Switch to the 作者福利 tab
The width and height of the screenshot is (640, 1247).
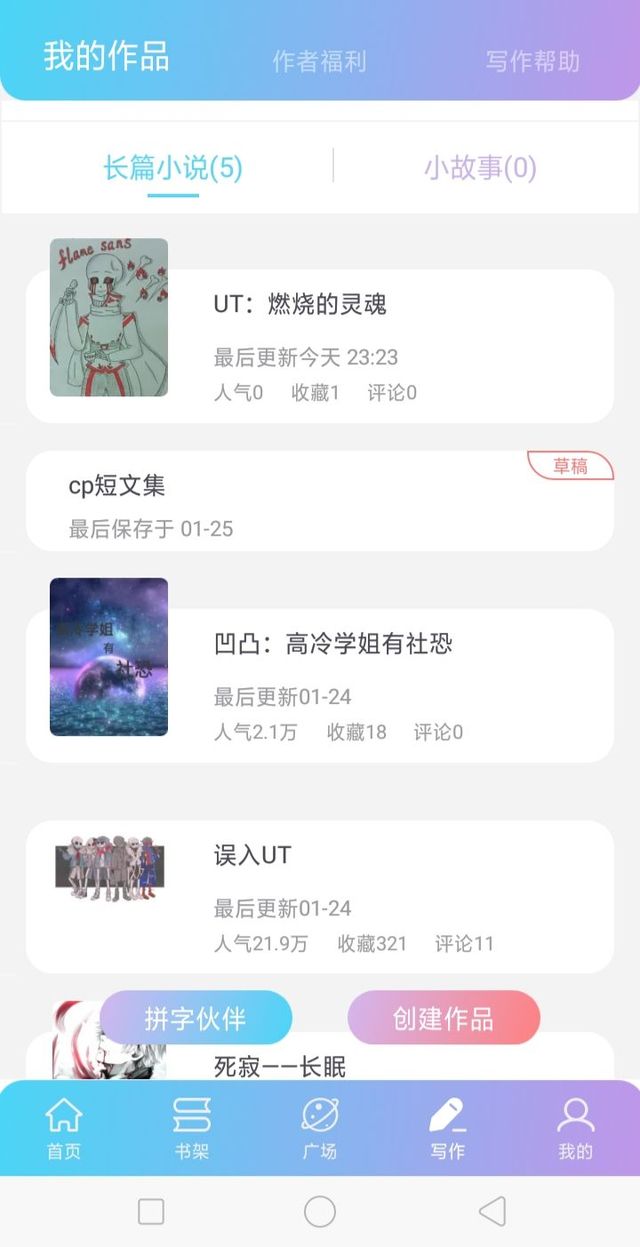(319, 61)
